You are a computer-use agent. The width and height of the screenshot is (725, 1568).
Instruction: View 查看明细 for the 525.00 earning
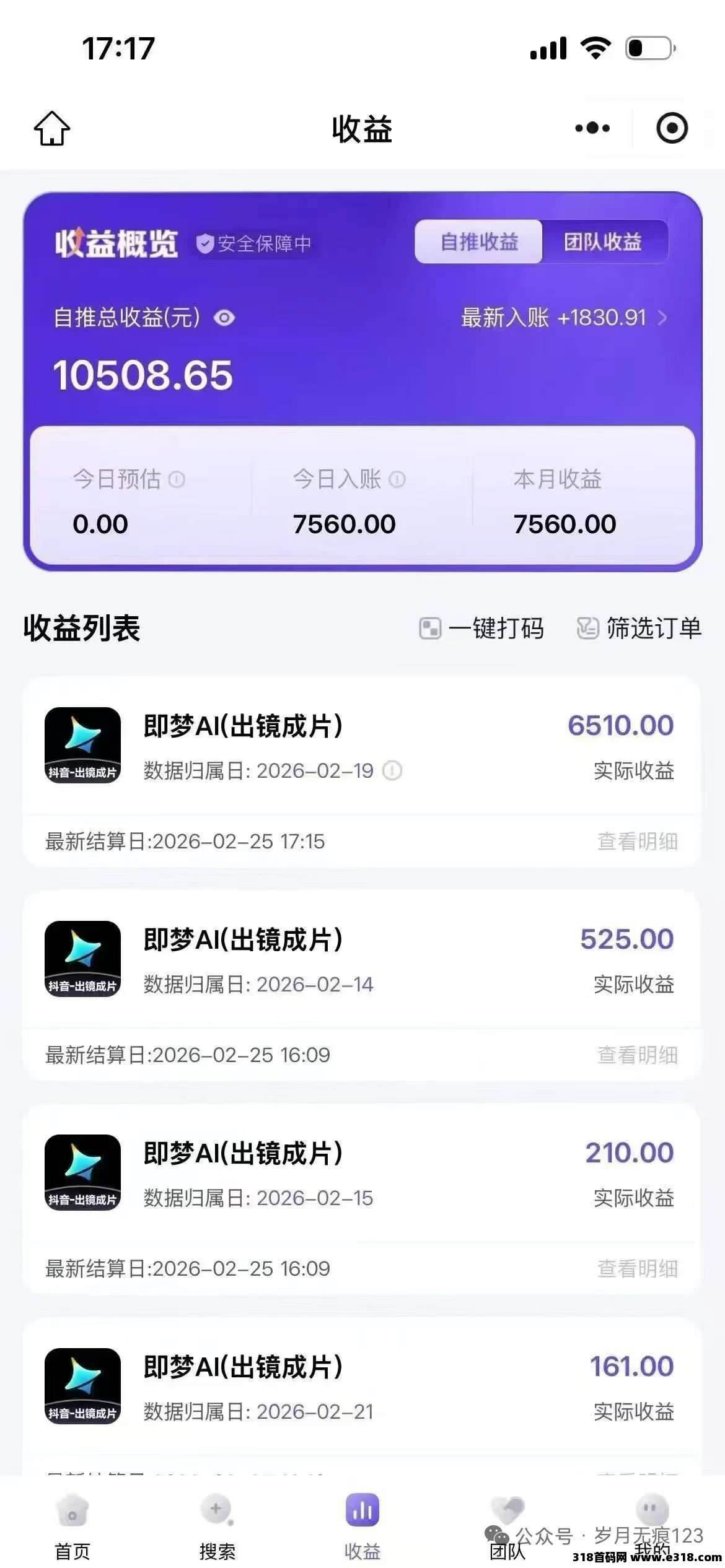coord(637,1055)
